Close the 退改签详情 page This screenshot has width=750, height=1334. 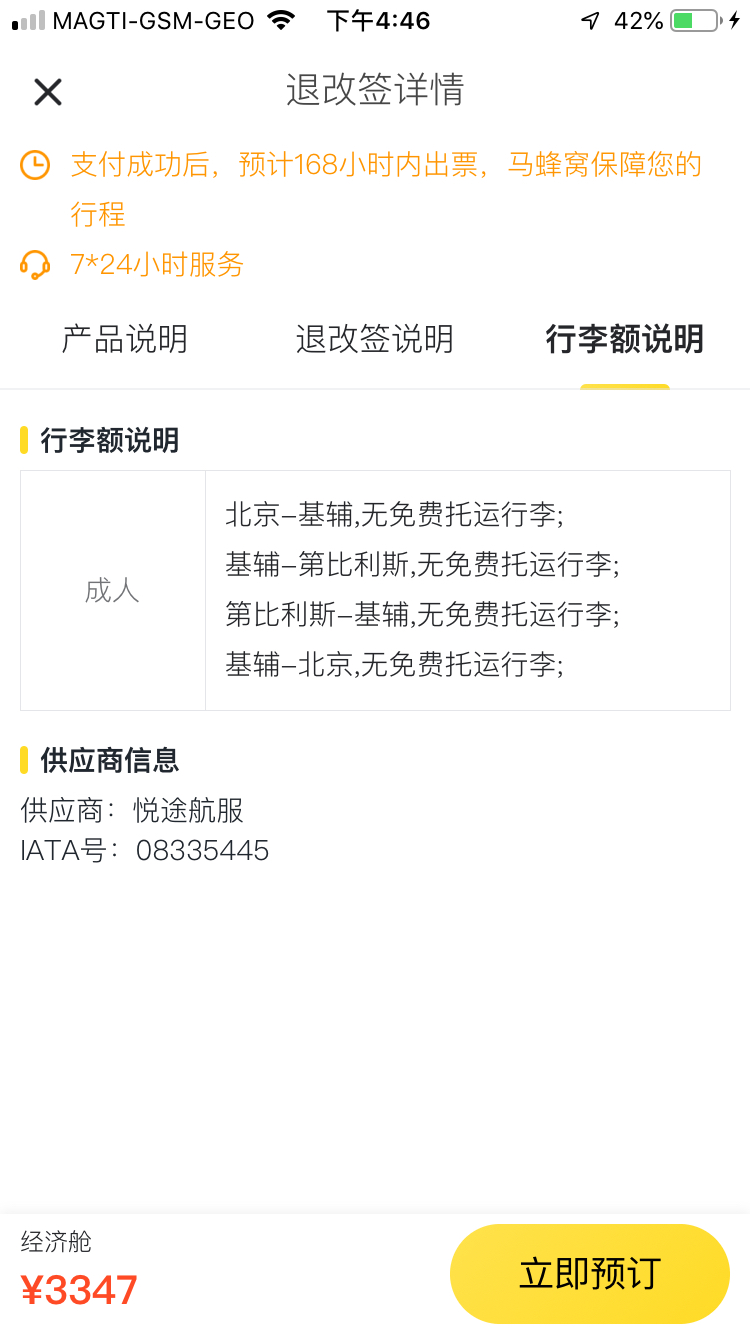[x=48, y=92]
